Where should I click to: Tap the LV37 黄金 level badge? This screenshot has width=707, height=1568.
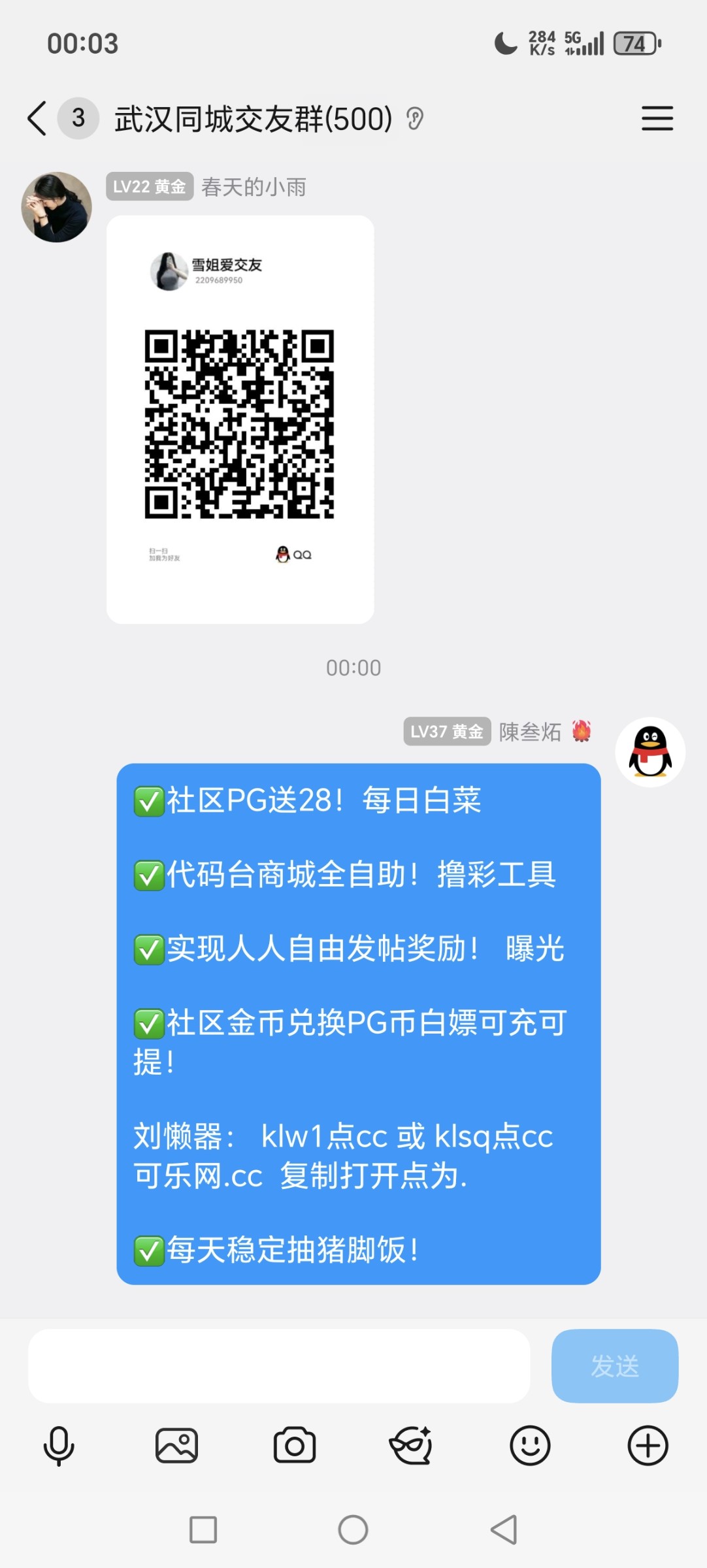[447, 732]
